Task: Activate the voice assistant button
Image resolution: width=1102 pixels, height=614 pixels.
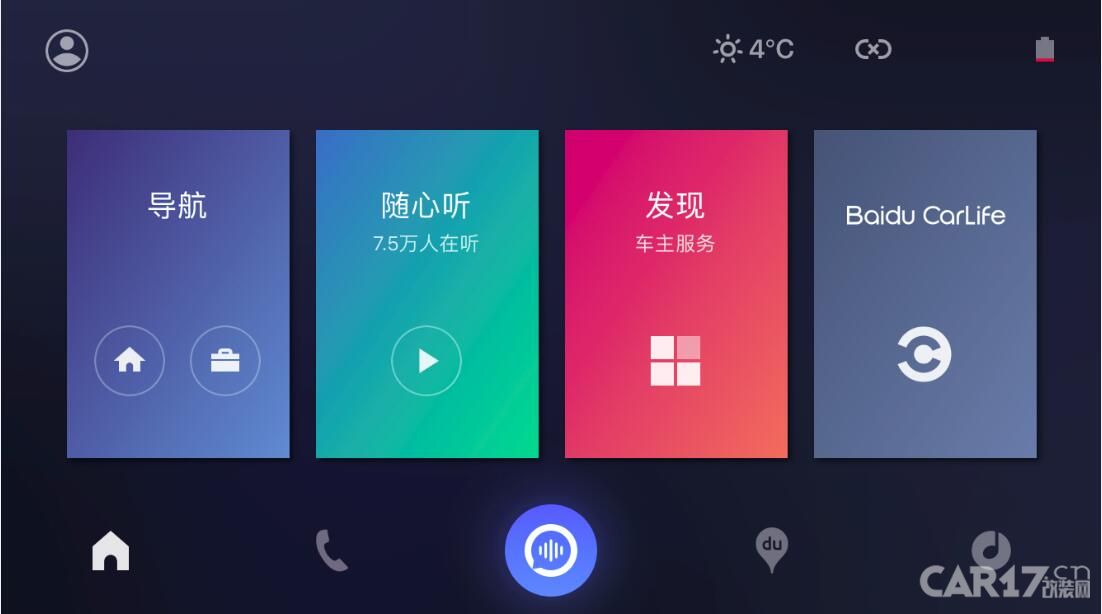Action: [550, 550]
